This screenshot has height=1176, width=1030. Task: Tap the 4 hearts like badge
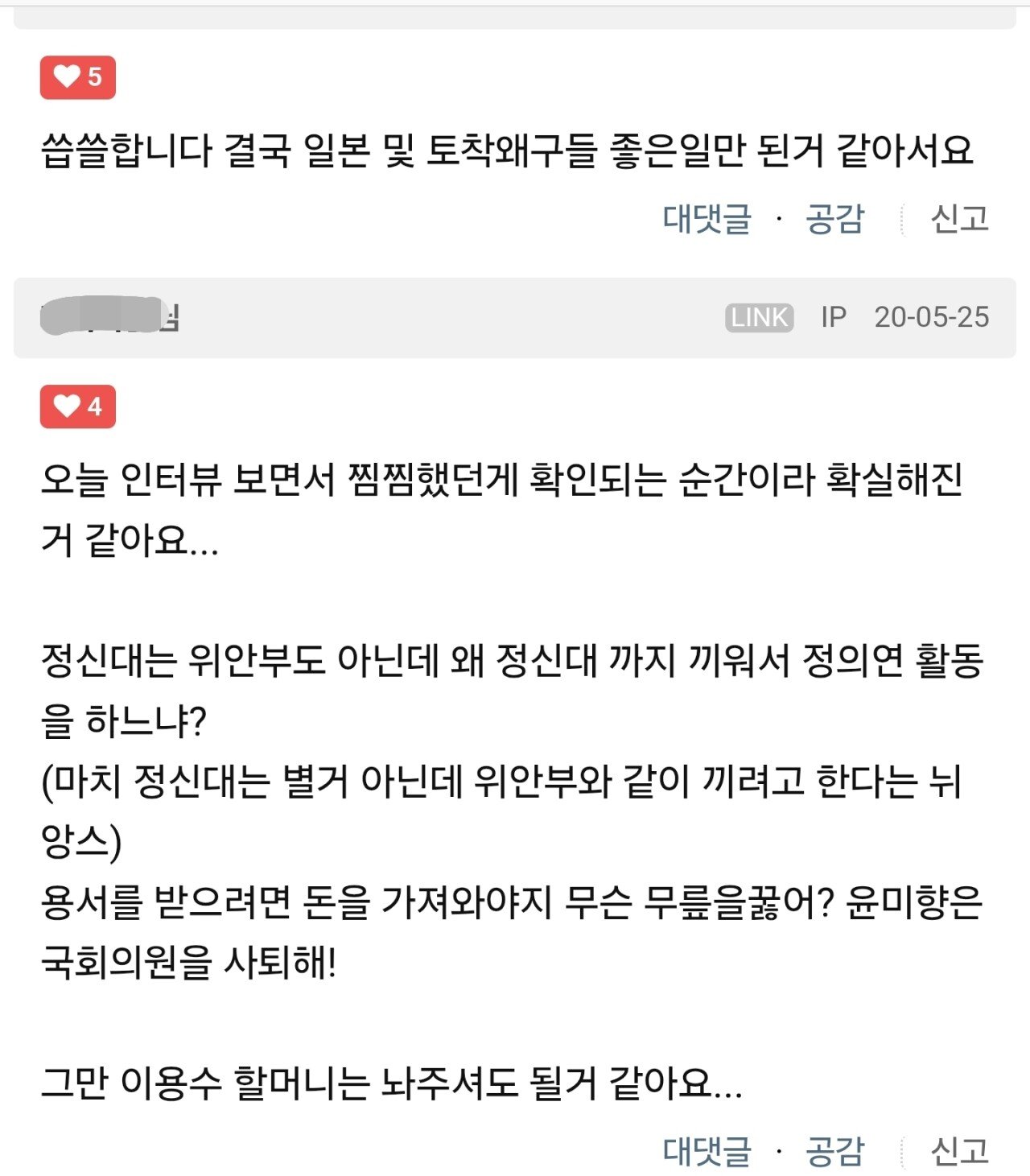(x=78, y=406)
